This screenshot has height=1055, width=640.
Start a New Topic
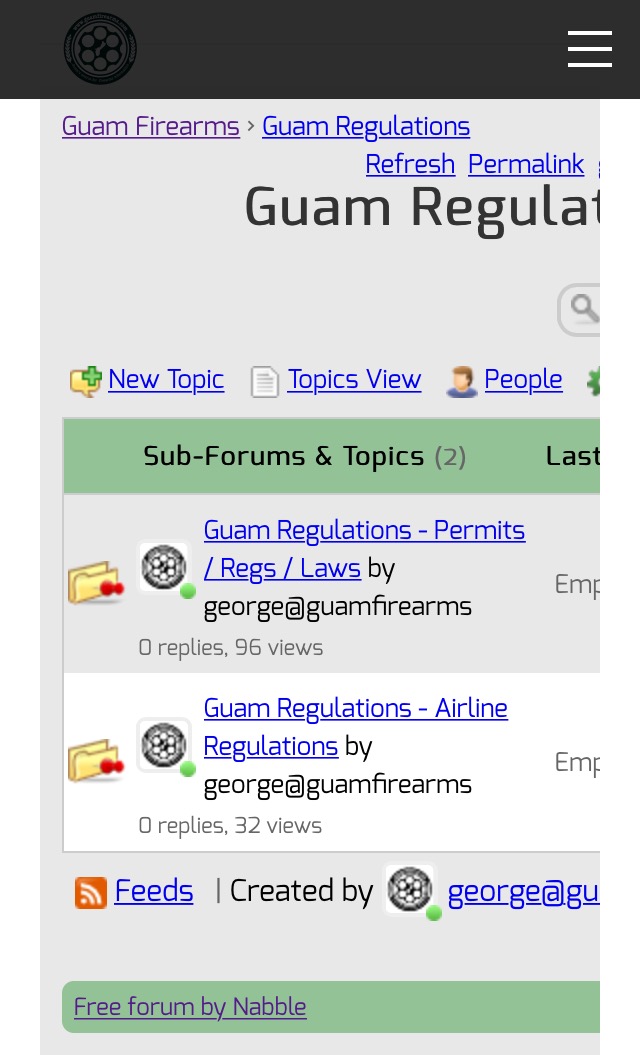pos(165,380)
